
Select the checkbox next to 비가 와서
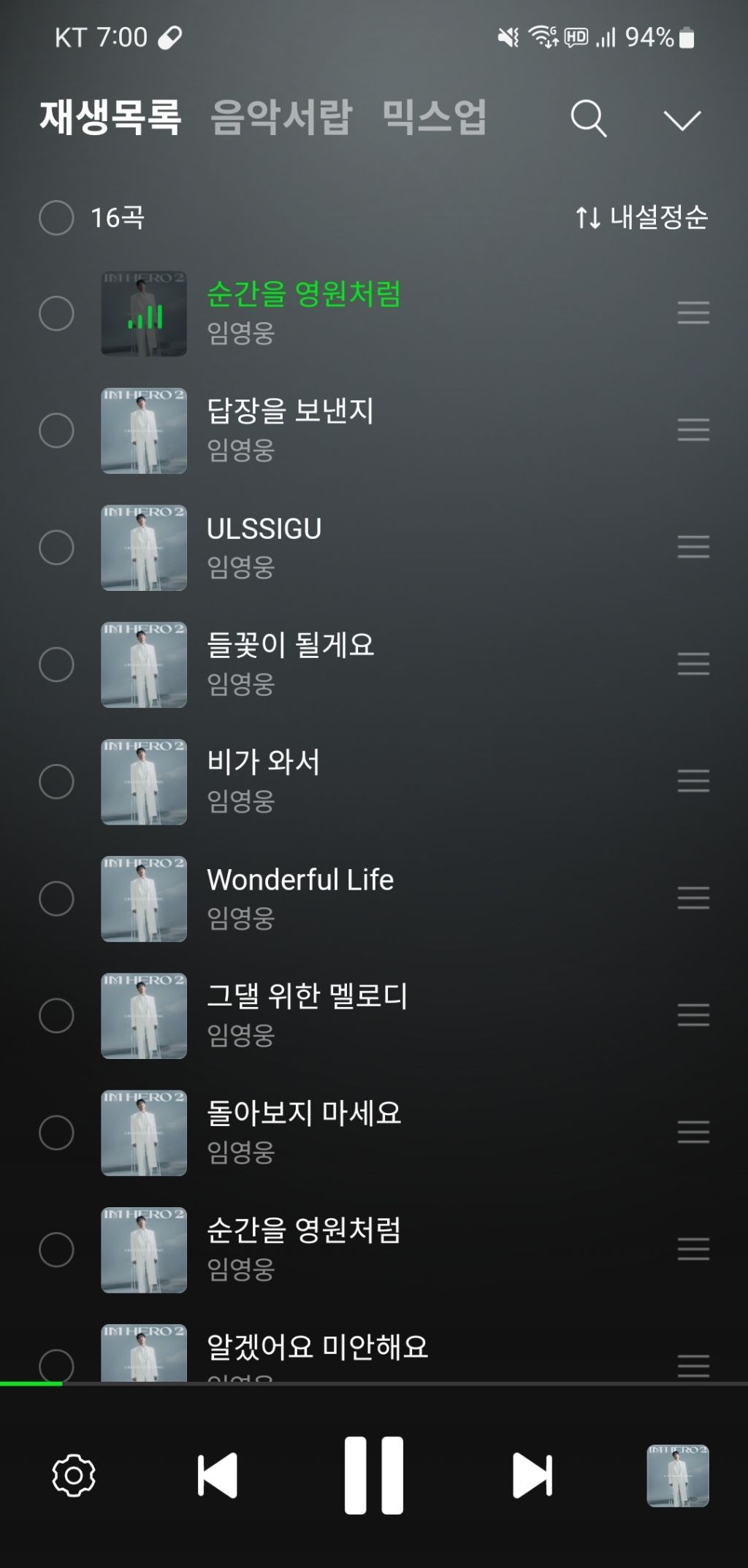(56, 781)
